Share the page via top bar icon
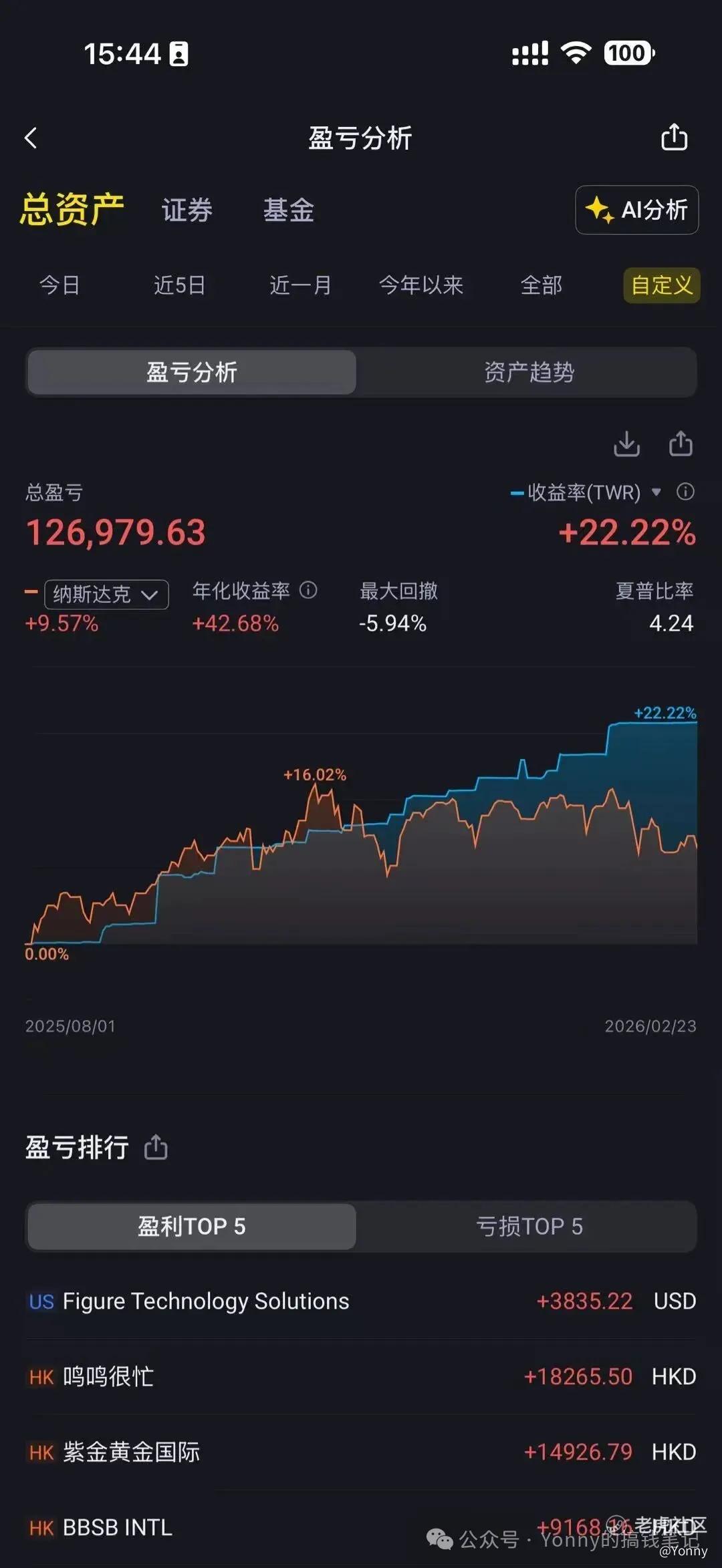 point(674,138)
